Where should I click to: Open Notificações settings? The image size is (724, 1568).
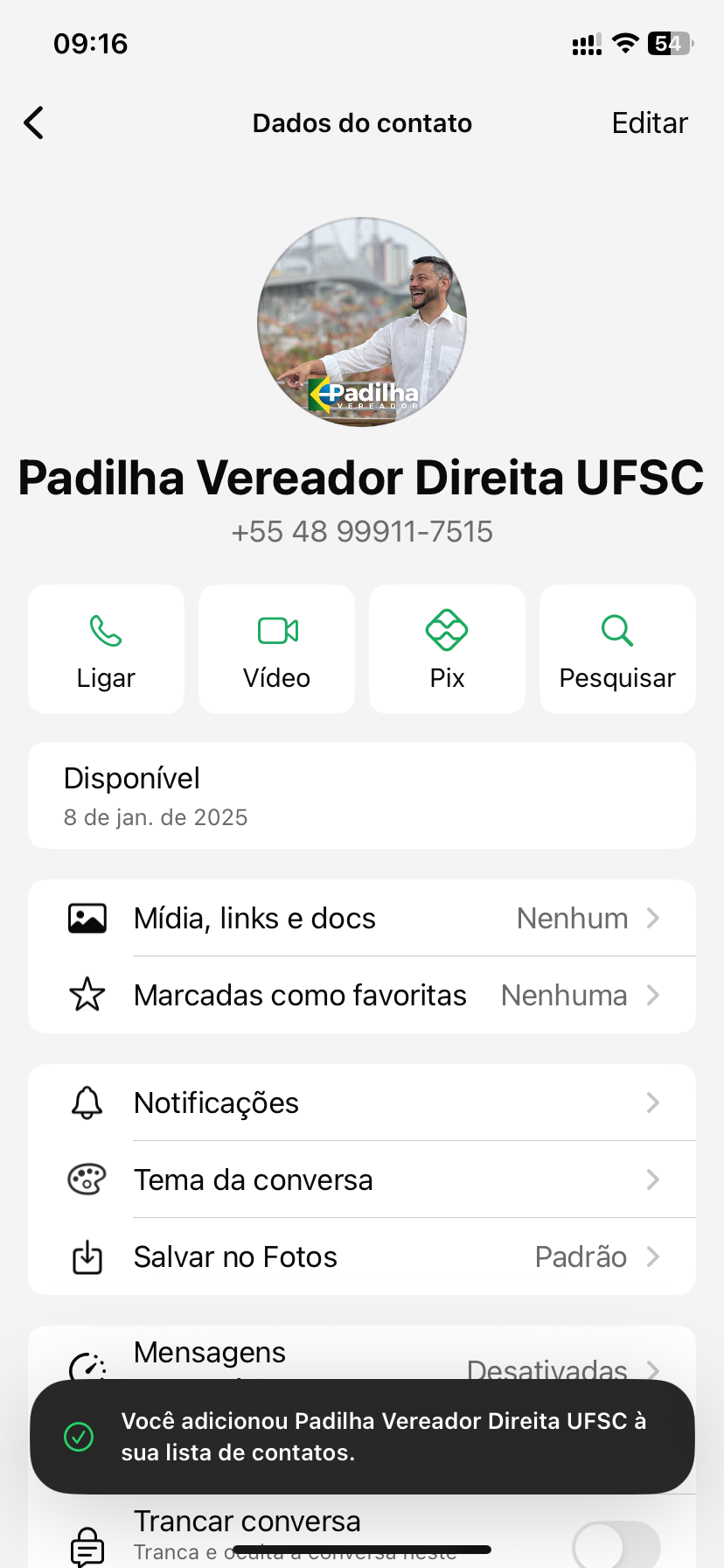click(362, 1102)
